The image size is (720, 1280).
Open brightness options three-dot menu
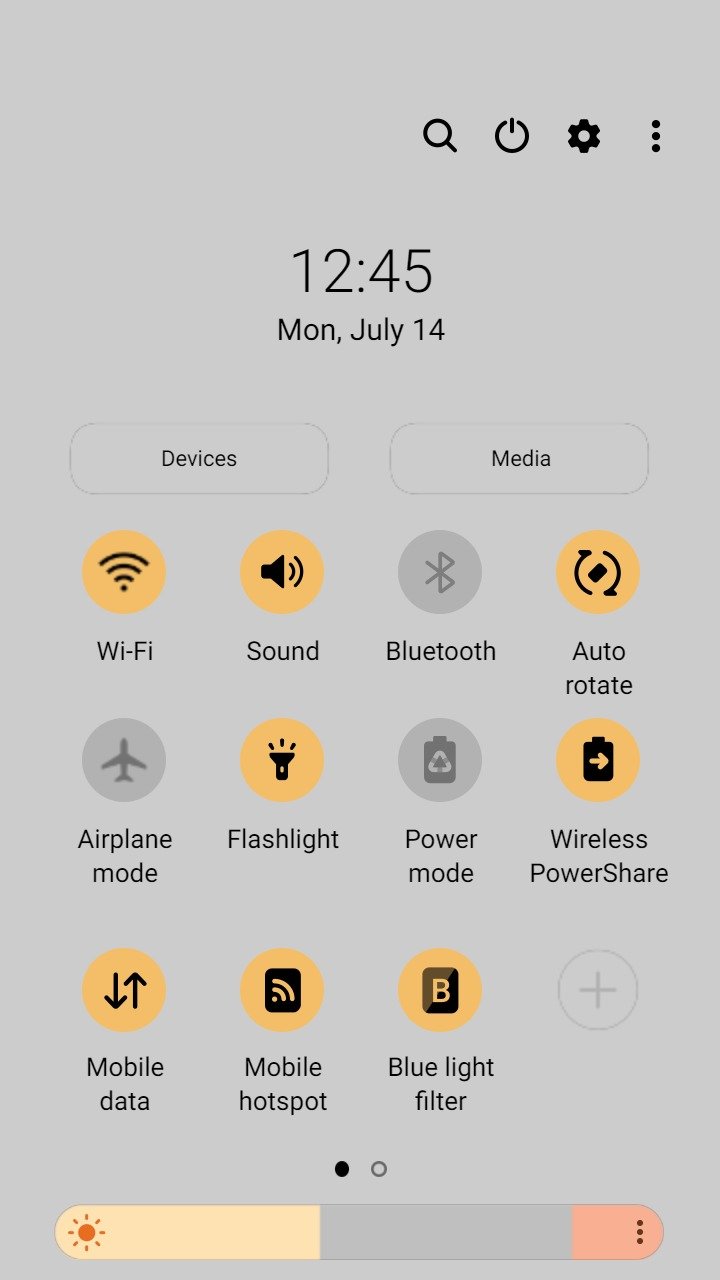click(640, 1232)
